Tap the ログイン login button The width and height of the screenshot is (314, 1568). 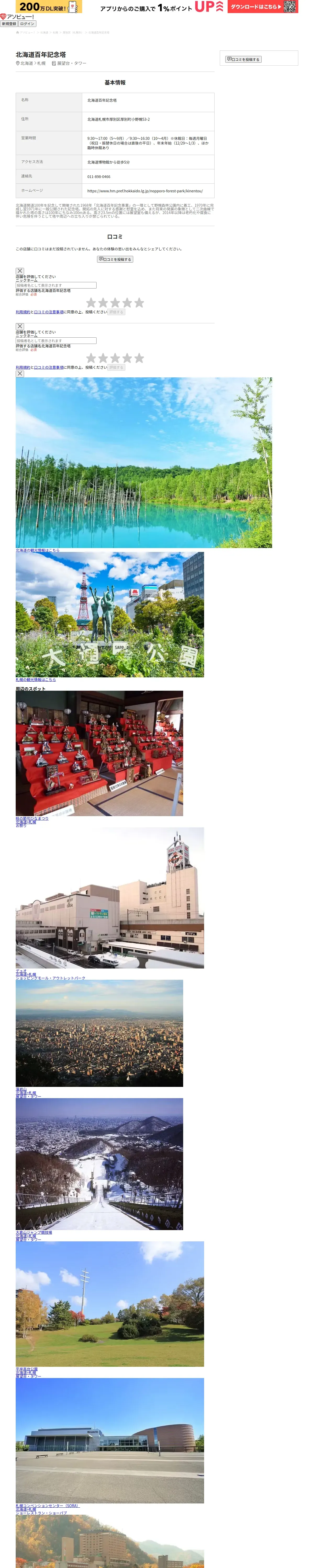coord(27,24)
